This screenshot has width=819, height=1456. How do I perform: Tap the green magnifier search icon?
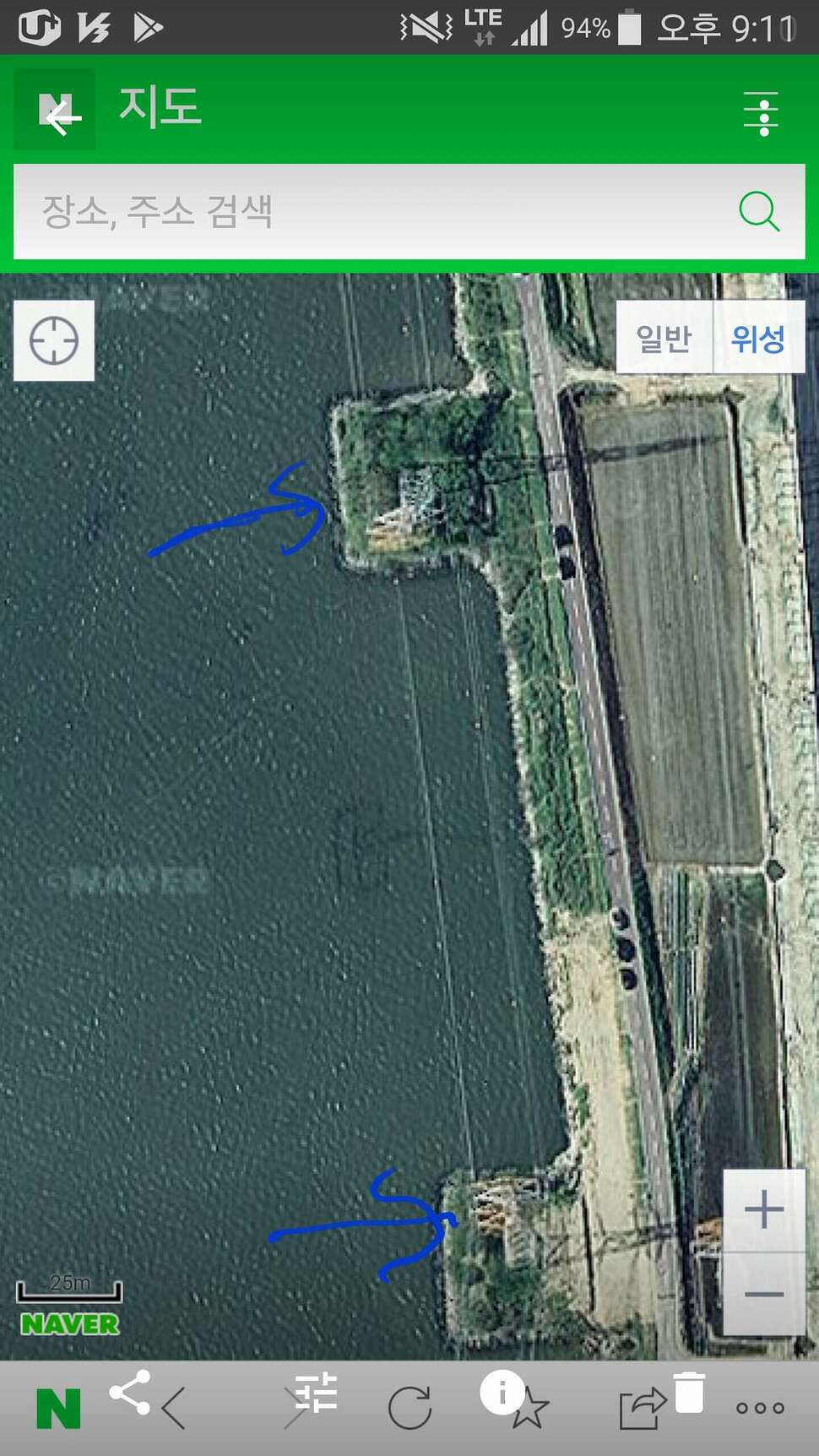pos(759,211)
